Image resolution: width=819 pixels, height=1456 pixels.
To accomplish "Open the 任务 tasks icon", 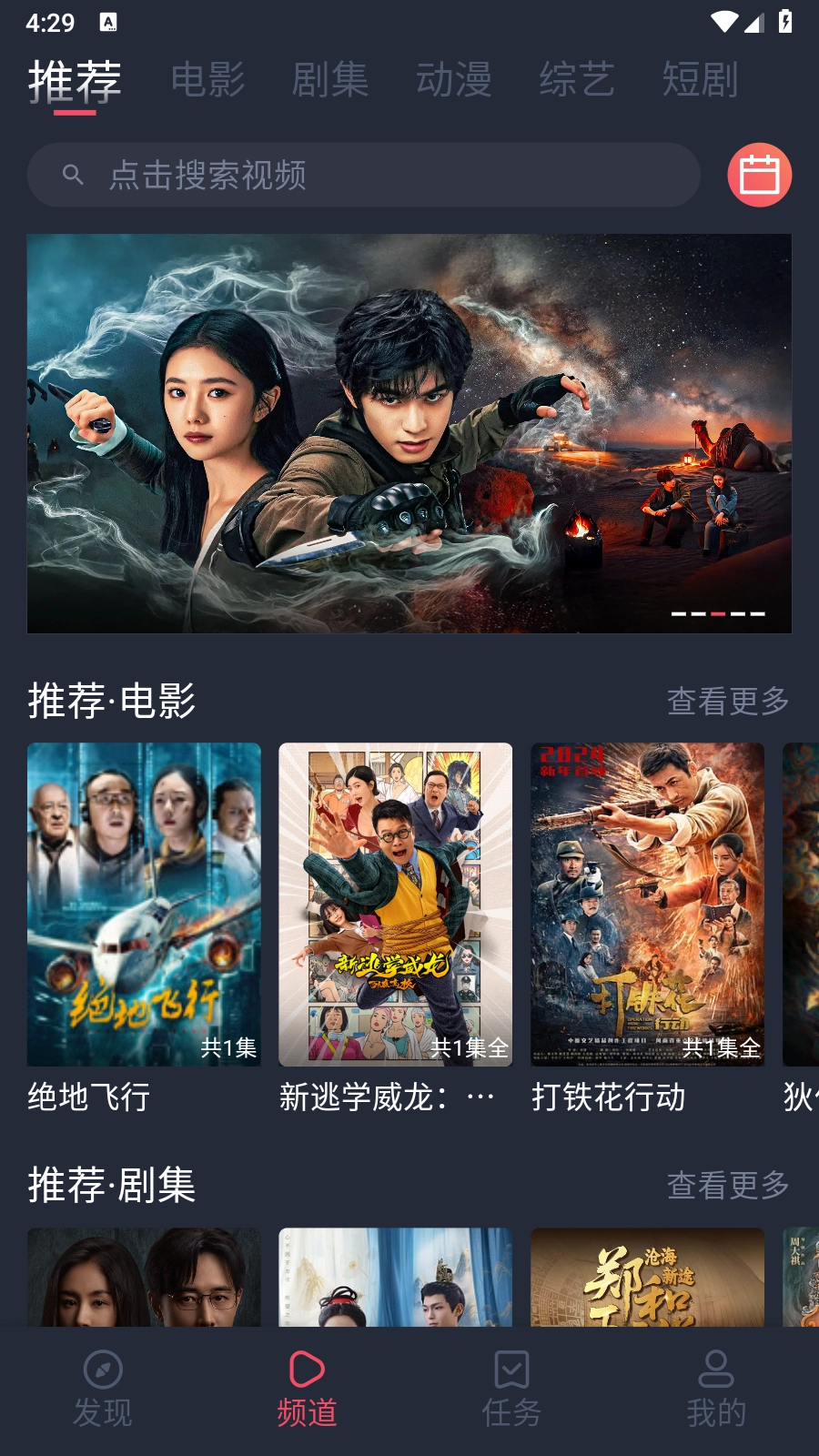I will coord(511,1369).
